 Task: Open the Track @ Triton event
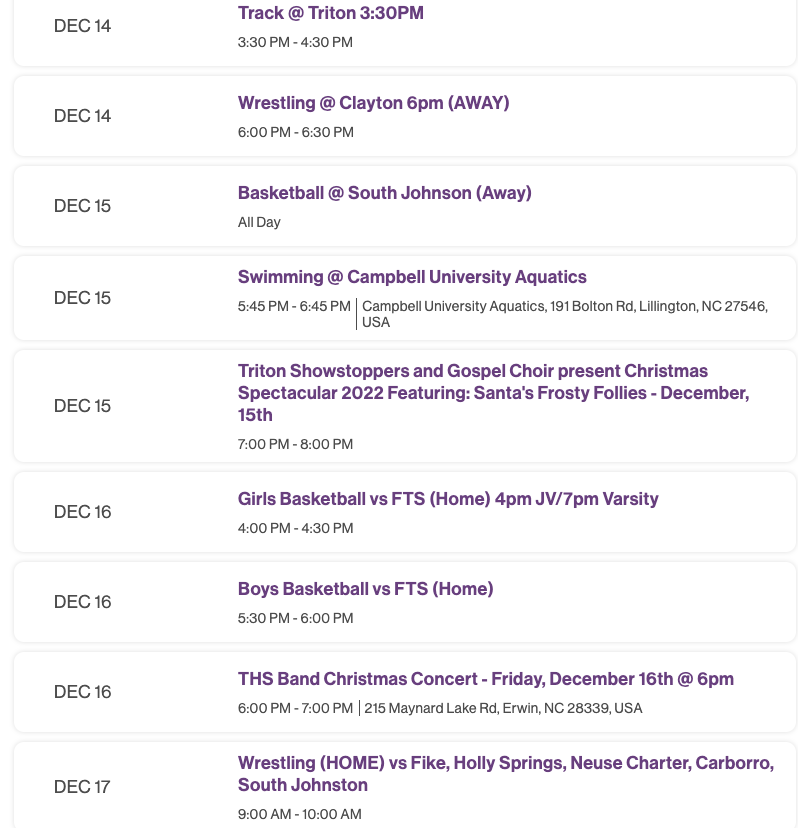click(x=330, y=13)
